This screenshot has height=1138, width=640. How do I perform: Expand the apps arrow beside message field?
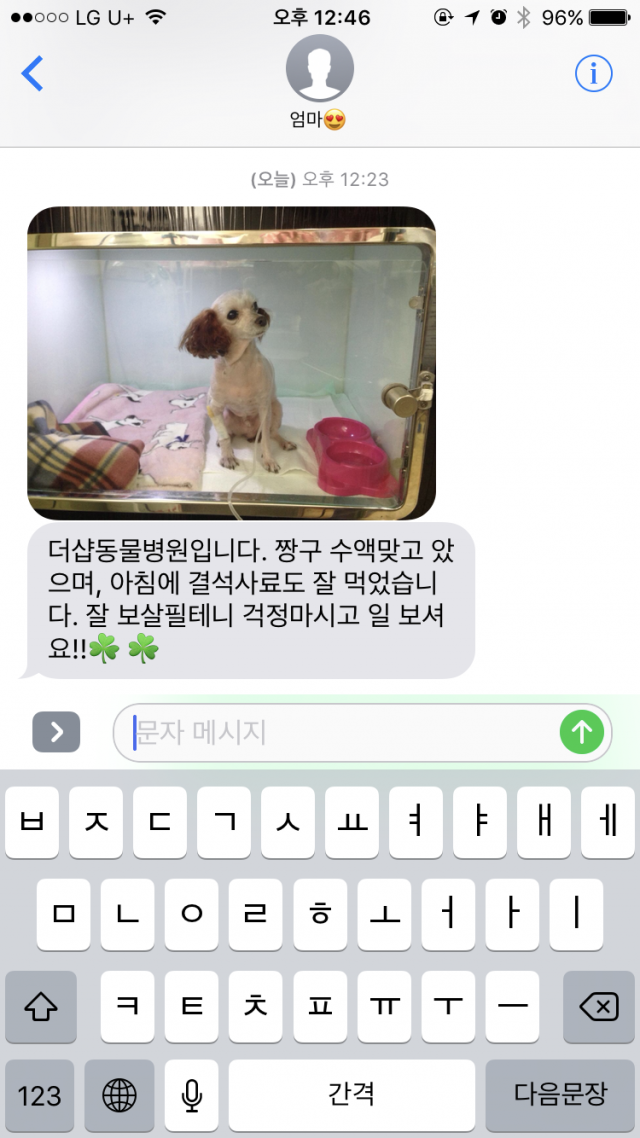(56, 733)
